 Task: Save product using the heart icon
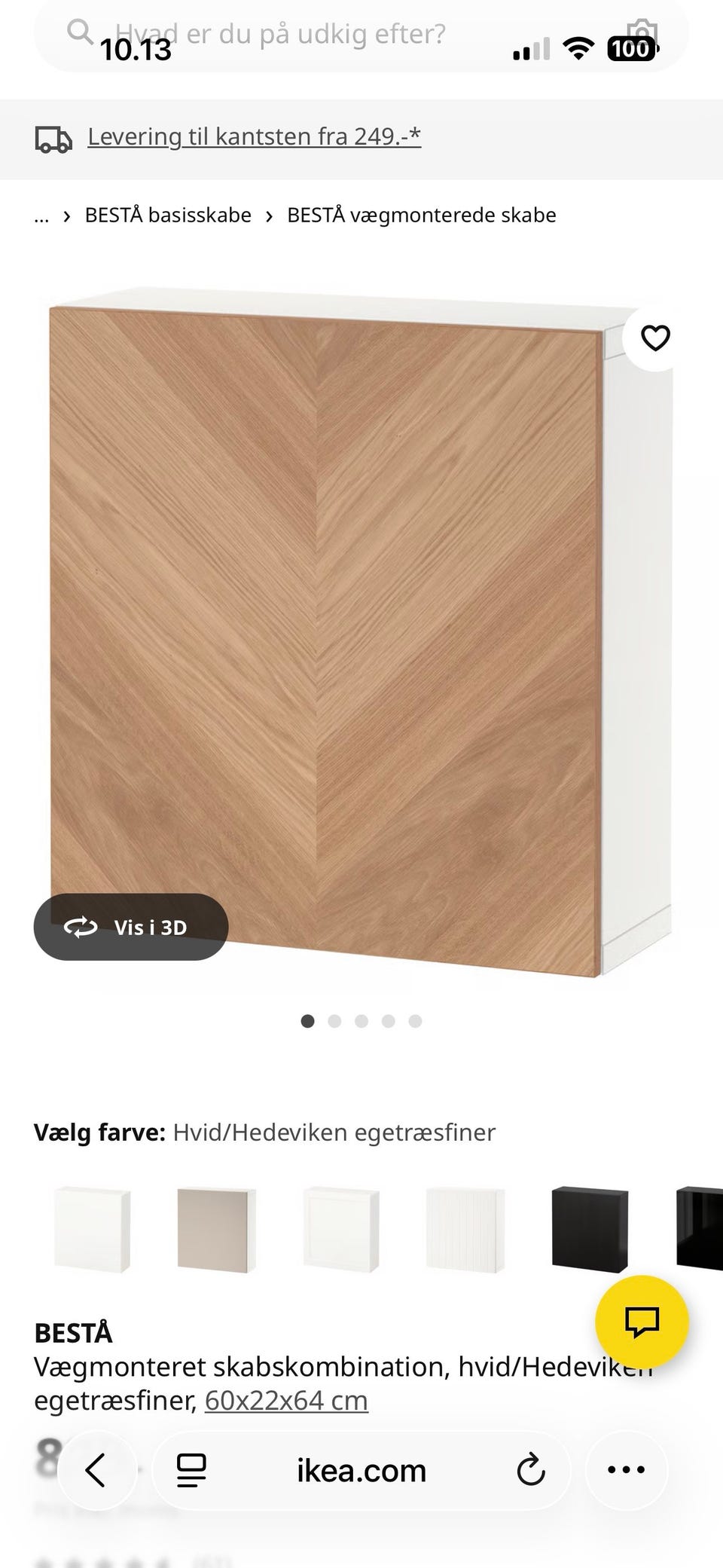656,338
